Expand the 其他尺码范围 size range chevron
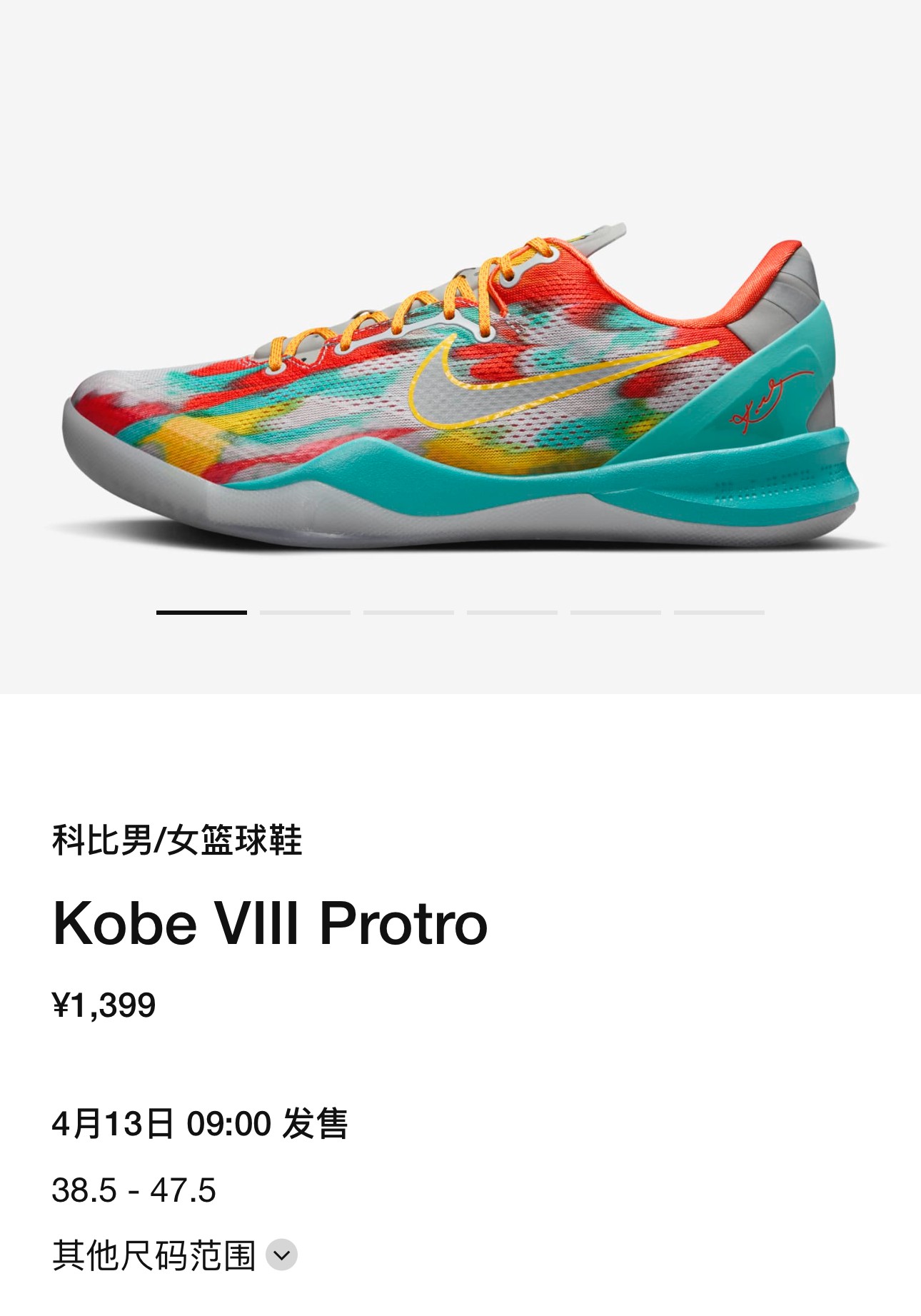This screenshot has width=921, height=1316. point(281,1255)
